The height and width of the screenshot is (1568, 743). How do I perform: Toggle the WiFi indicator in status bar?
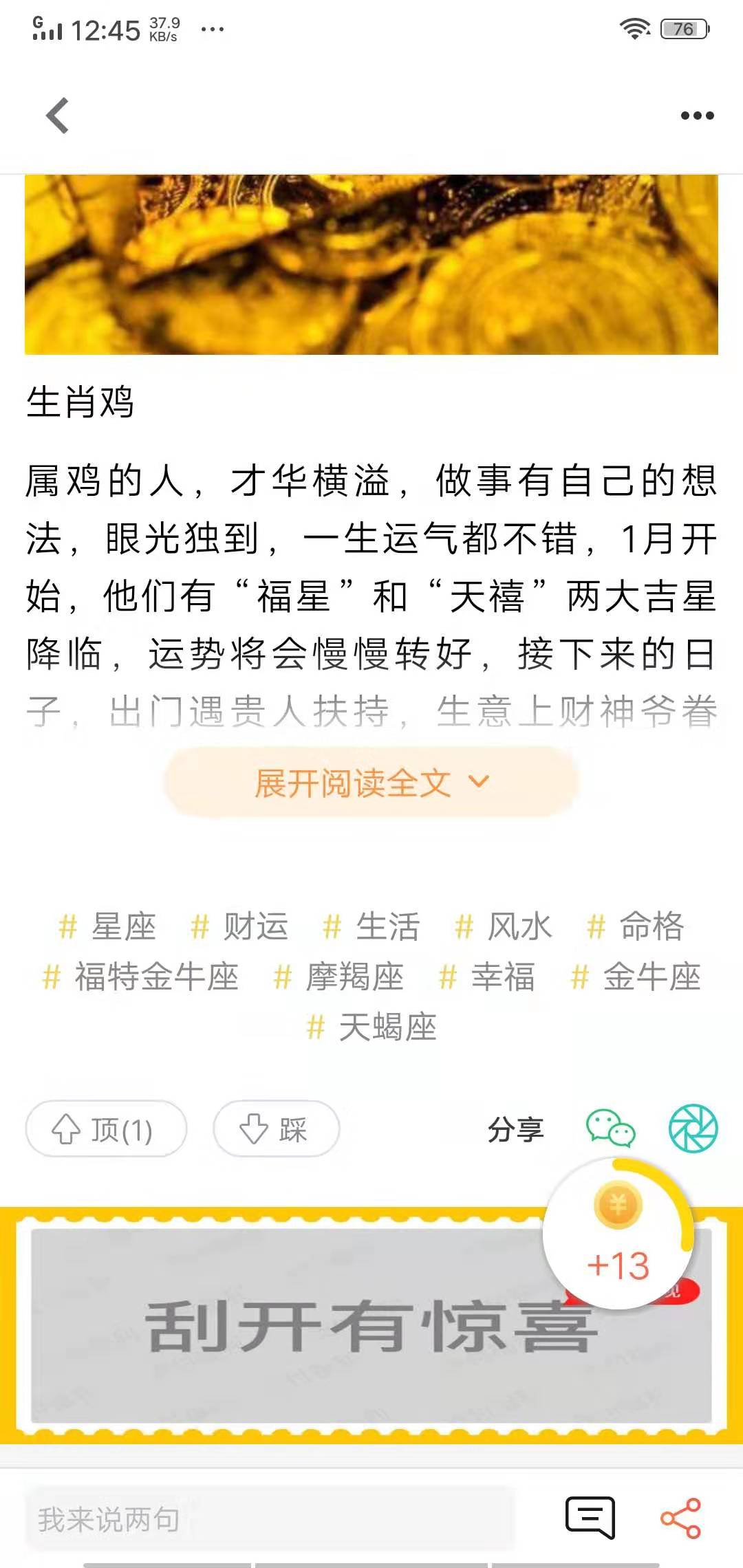pyautogui.click(x=634, y=28)
